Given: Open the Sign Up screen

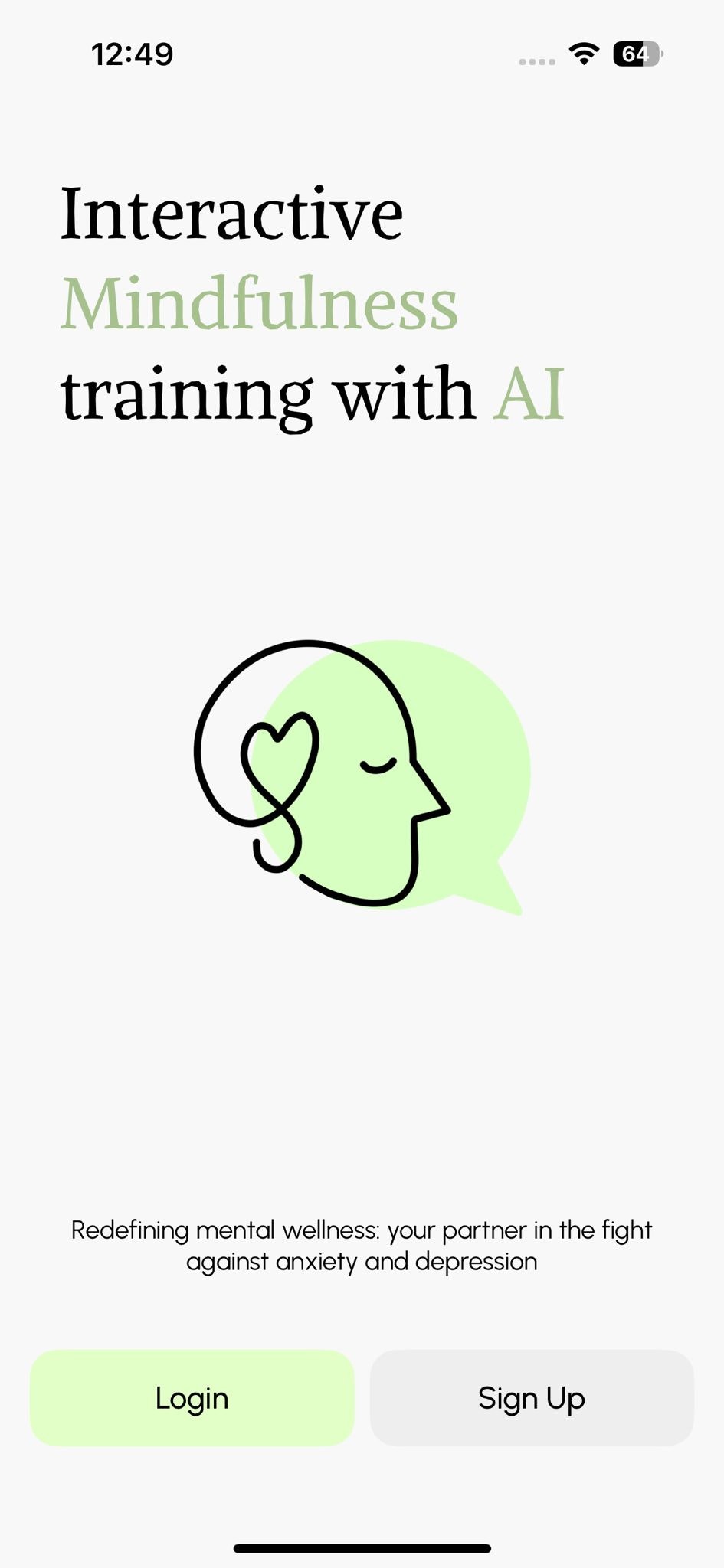Looking at the screenshot, I should pos(532,1398).
